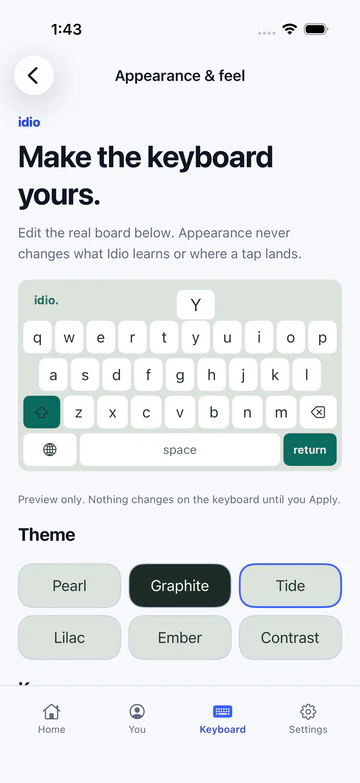Viewport: 360px width, 783px height.
Task: Tap the return key on the preview
Action: click(310, 449)
